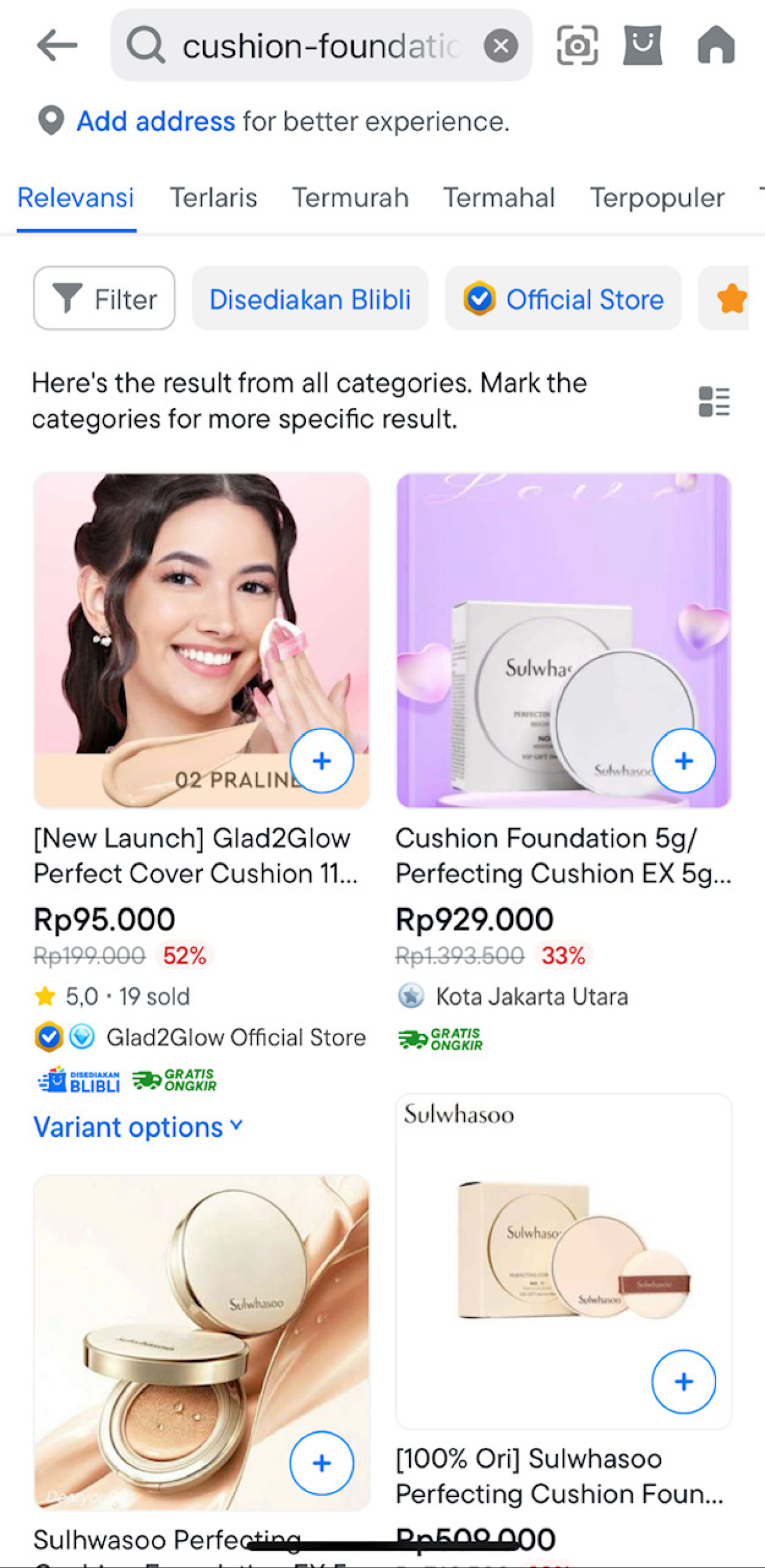765x1568 pixels.
Task: Open camera image search
Action: tap(577, 45)
